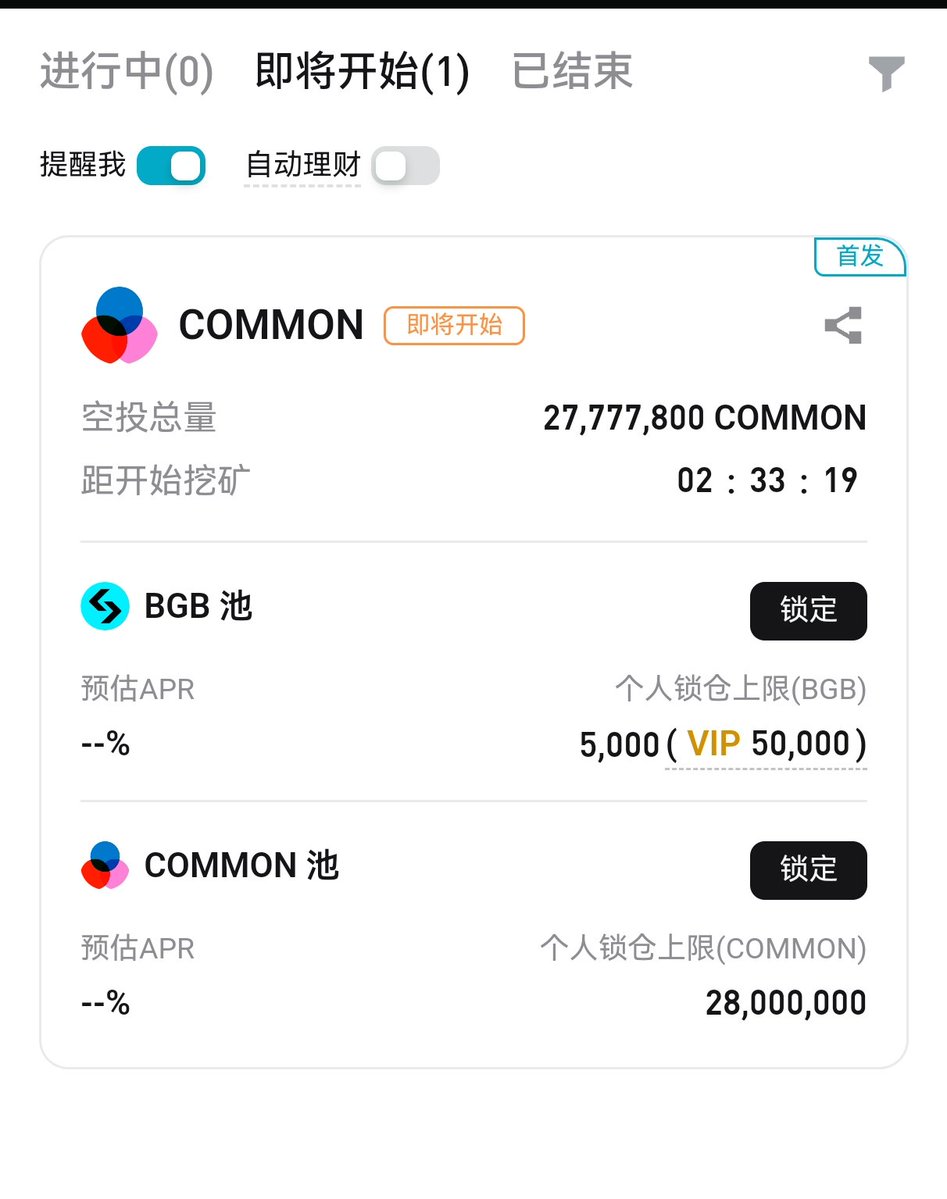Image resolution: width=947 pixels, height=1199 pixels.
Task: Tap 锁定 in the BGB 池
Action: coord(808,610)
